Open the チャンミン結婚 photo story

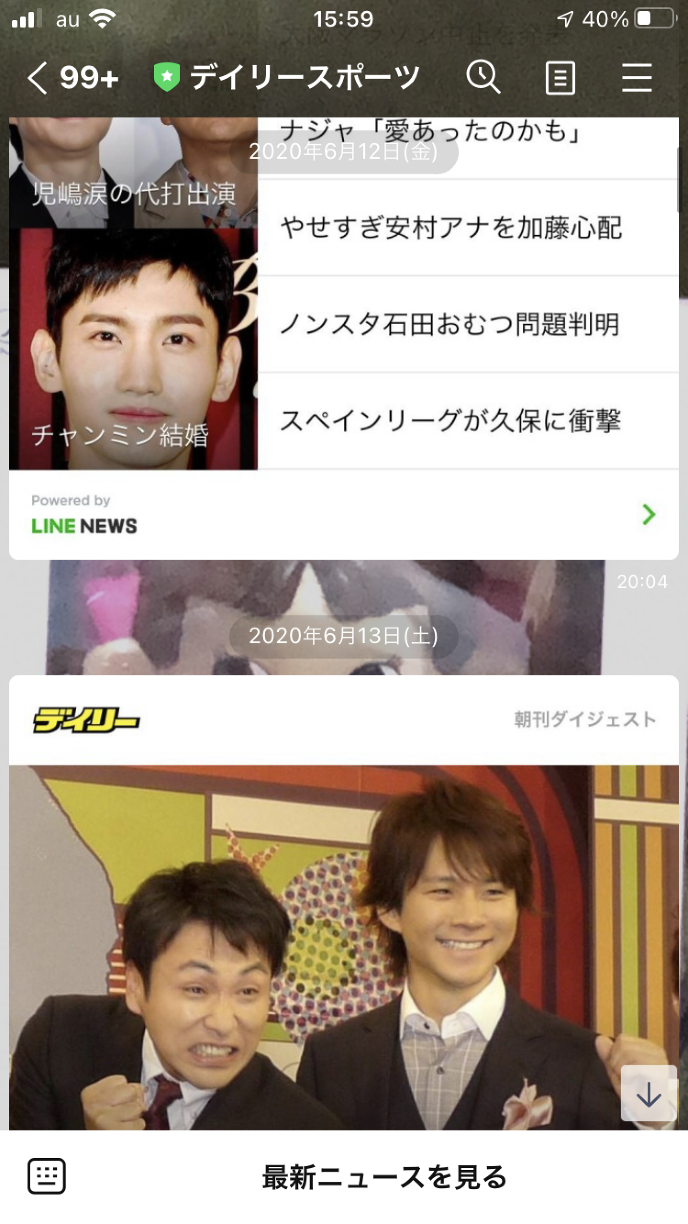(x=133, y=349)
